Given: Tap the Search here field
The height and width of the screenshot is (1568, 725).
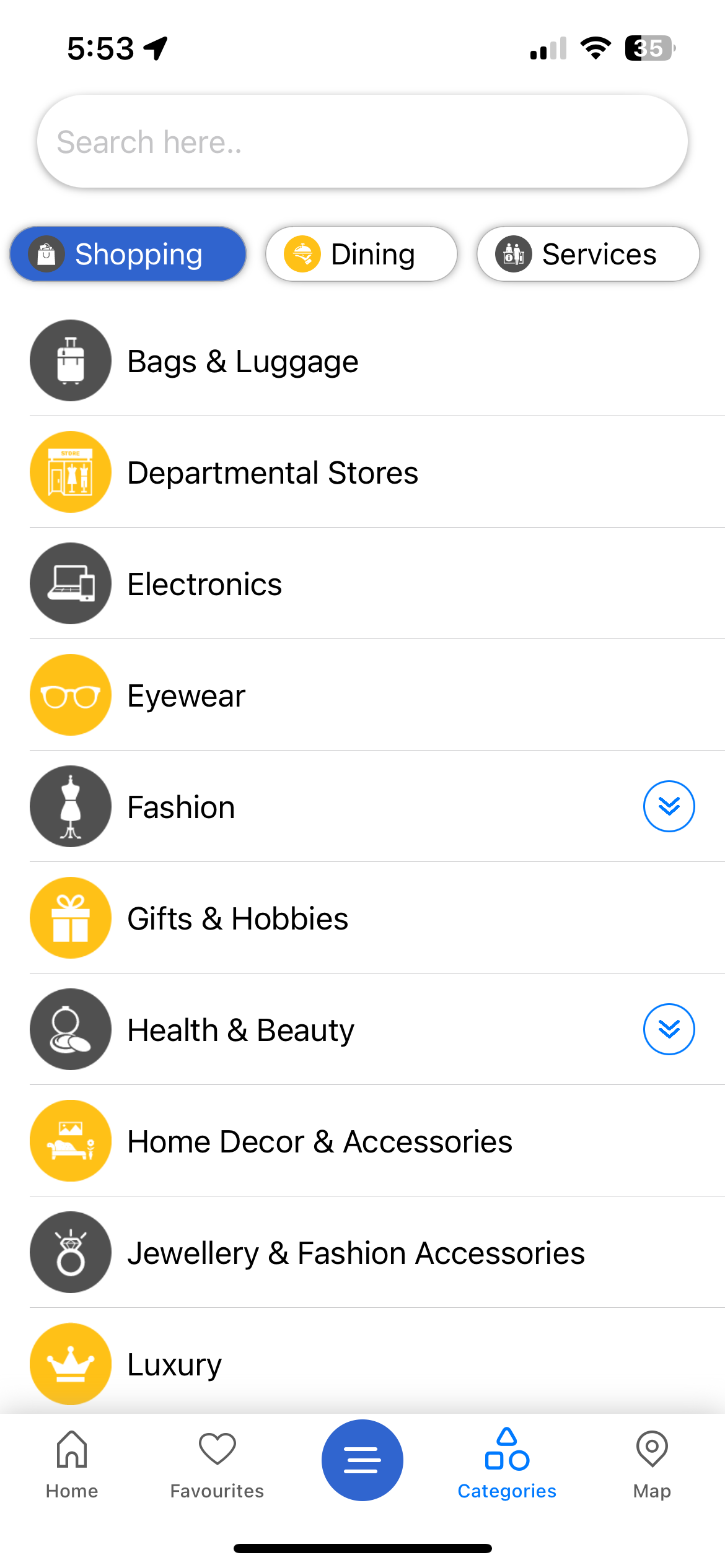Looking at the screenshot, I should pos(362,142).
